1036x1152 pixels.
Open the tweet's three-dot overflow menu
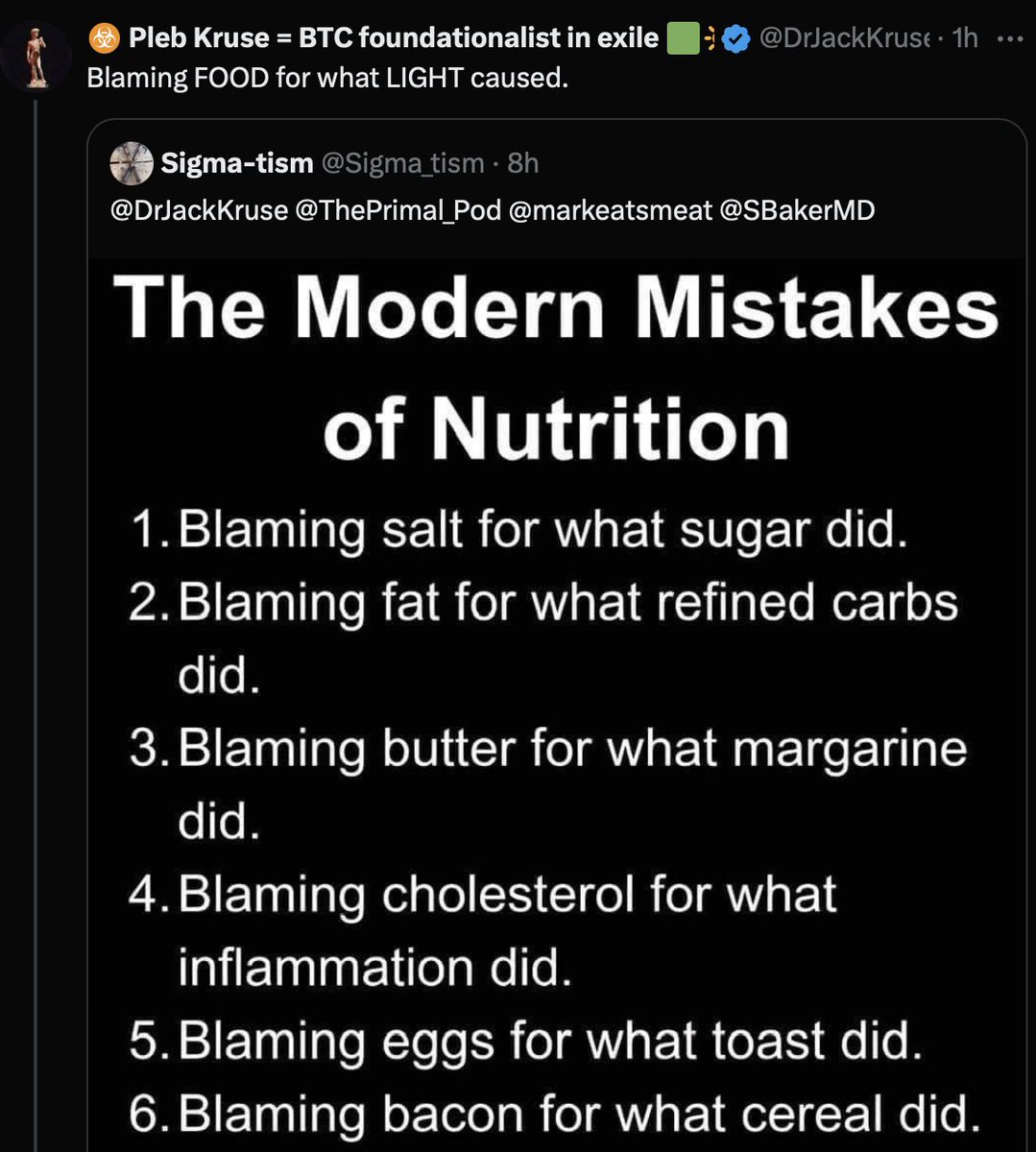[x=1010, y=38]
